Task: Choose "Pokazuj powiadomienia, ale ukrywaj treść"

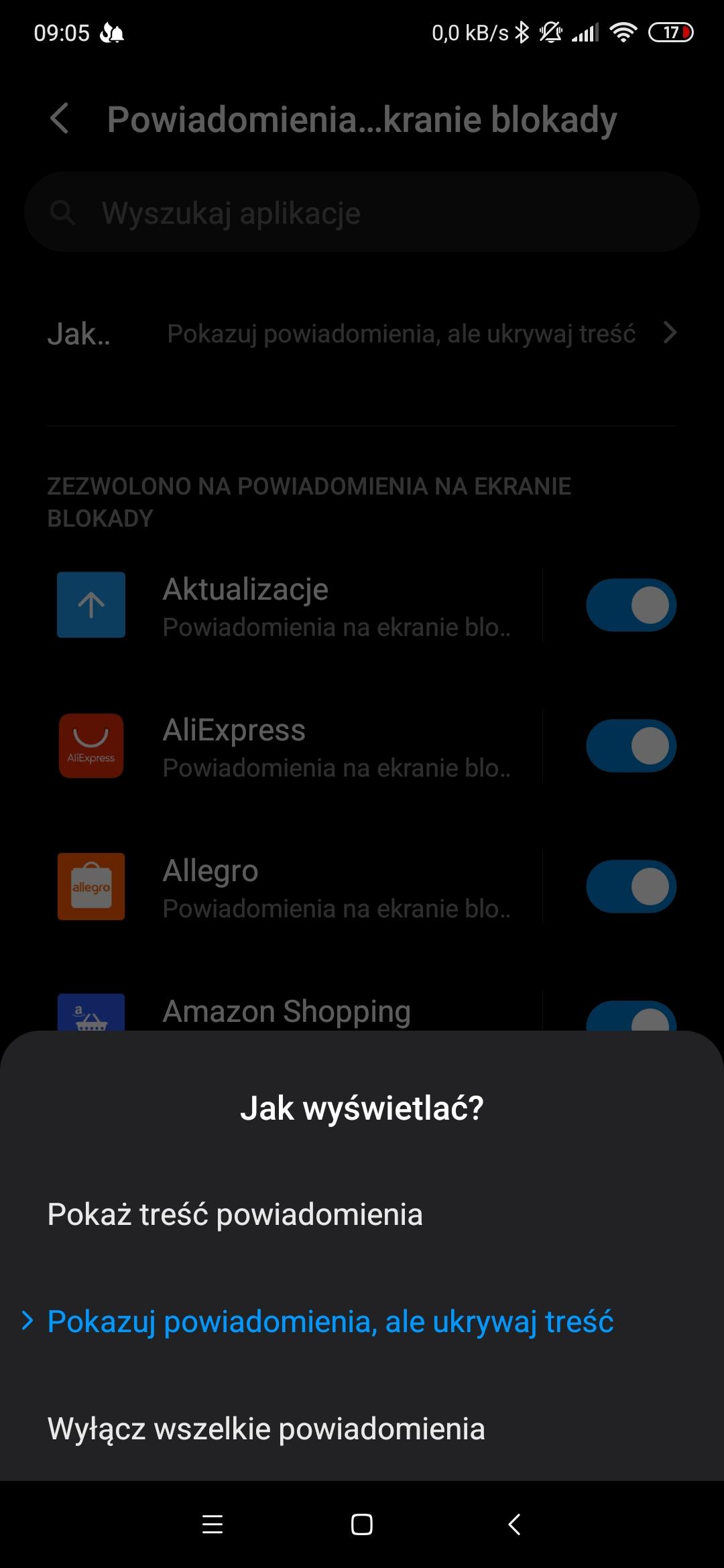Action: coord(330,1321)
